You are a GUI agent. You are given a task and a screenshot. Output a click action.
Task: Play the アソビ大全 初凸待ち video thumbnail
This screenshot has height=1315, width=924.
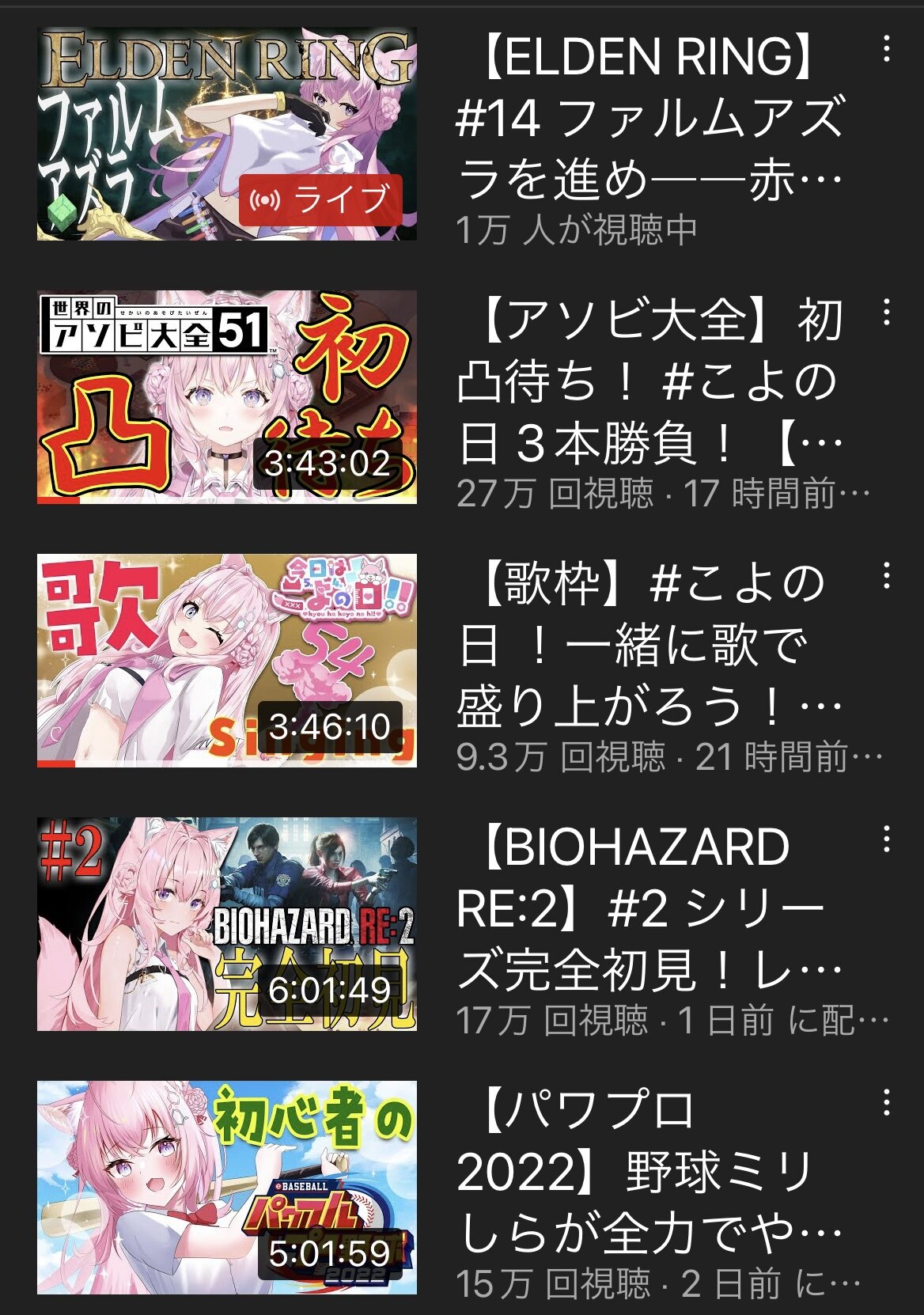(x=227, y=397)
